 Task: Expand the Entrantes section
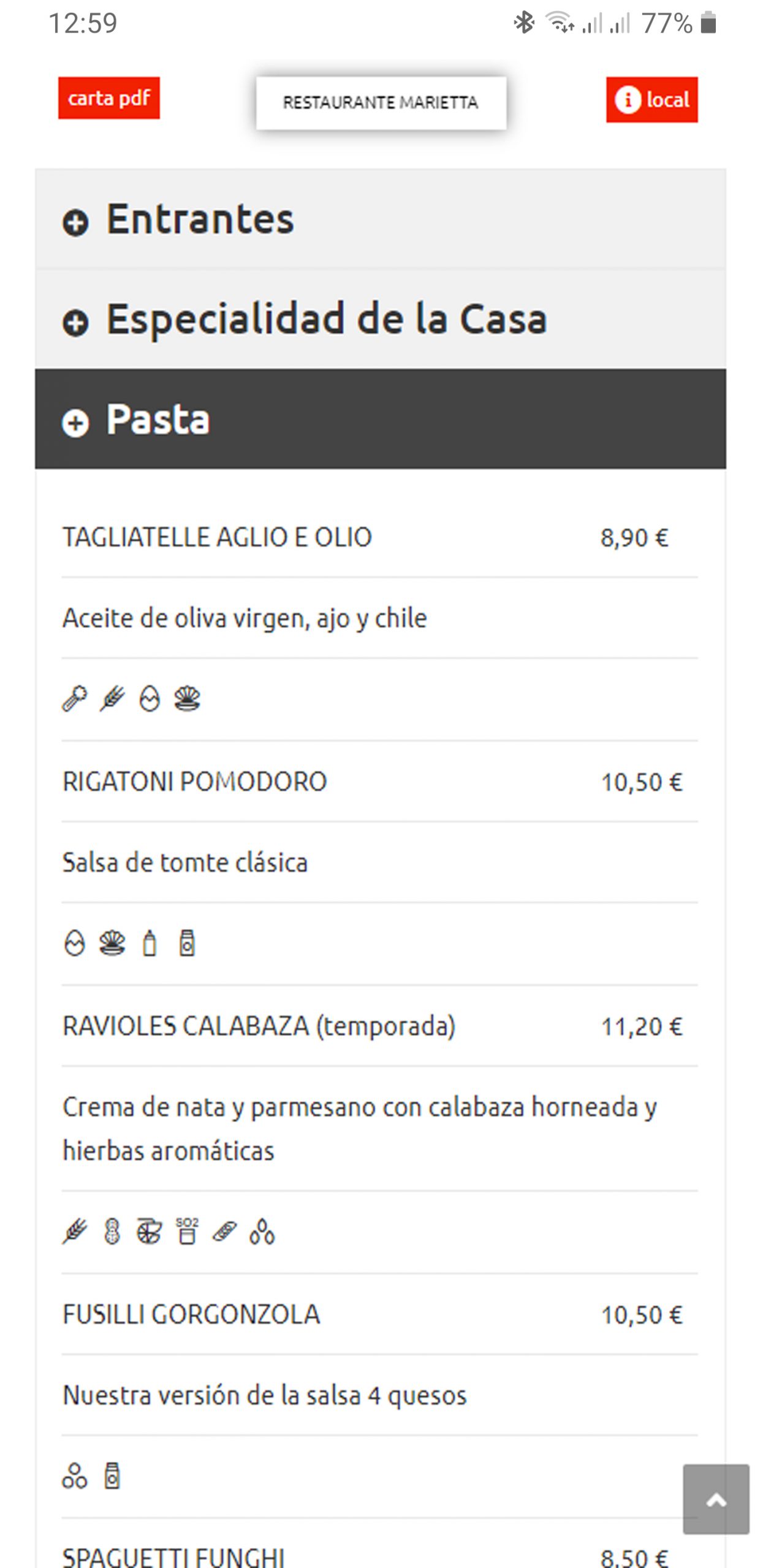tap(381, 219)
